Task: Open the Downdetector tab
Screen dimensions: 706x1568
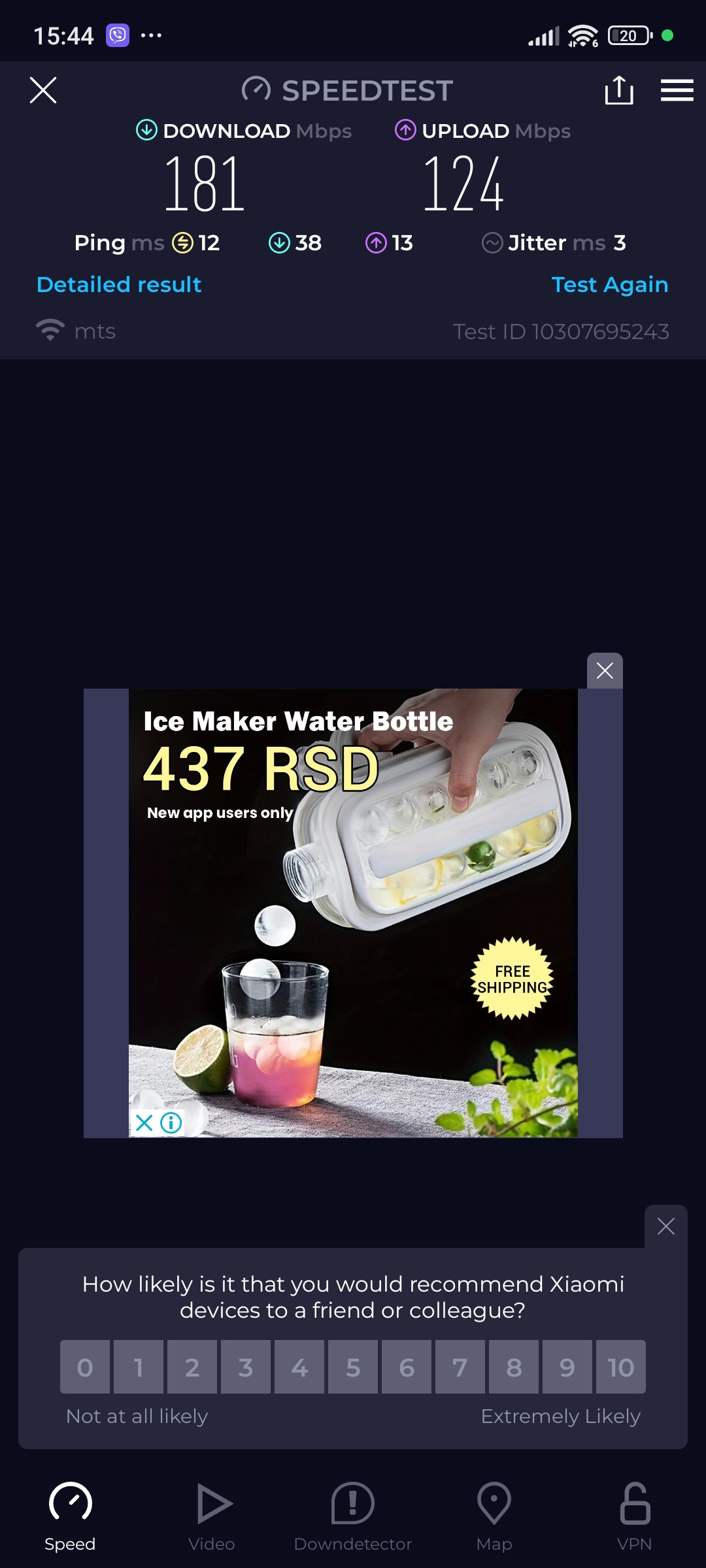Action: 353,1516
